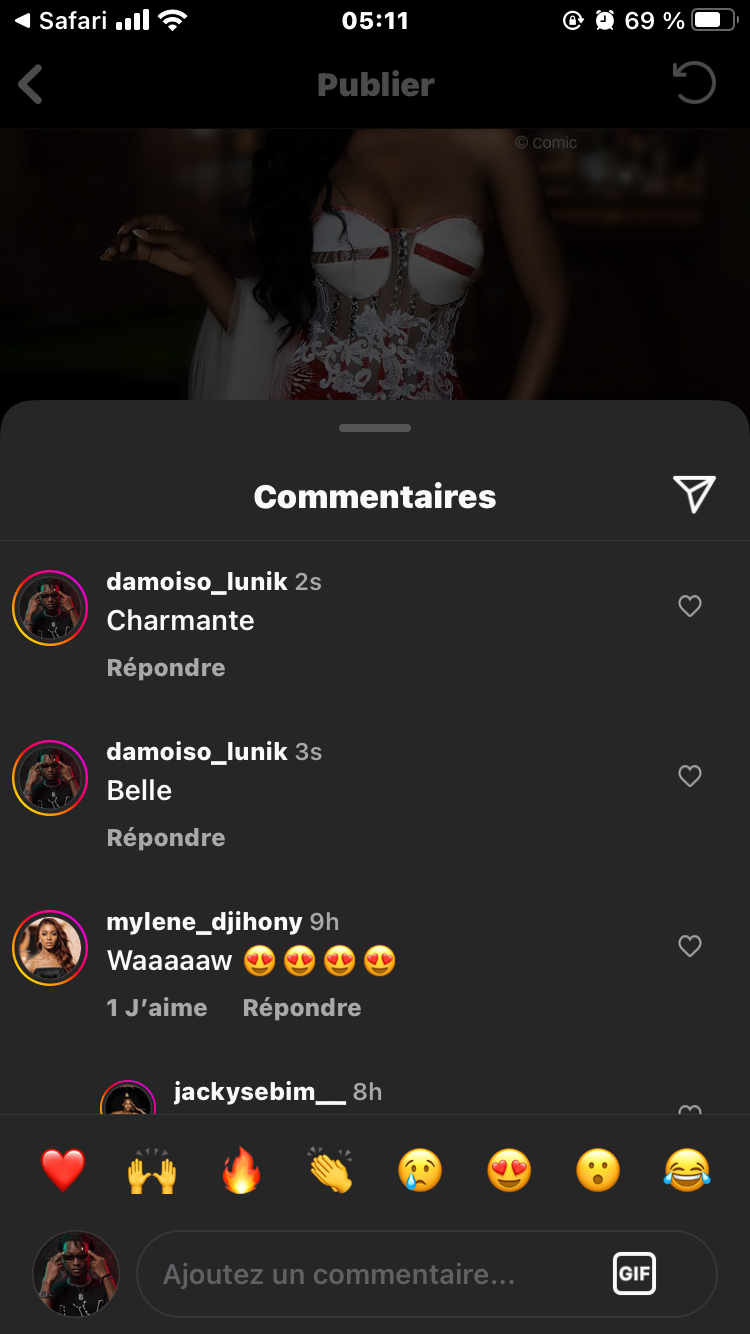Insert the heart-eyes emoji from quick bar
Screen dimensions: 750x1334
pyautogui.click(x=509, y=1170)
